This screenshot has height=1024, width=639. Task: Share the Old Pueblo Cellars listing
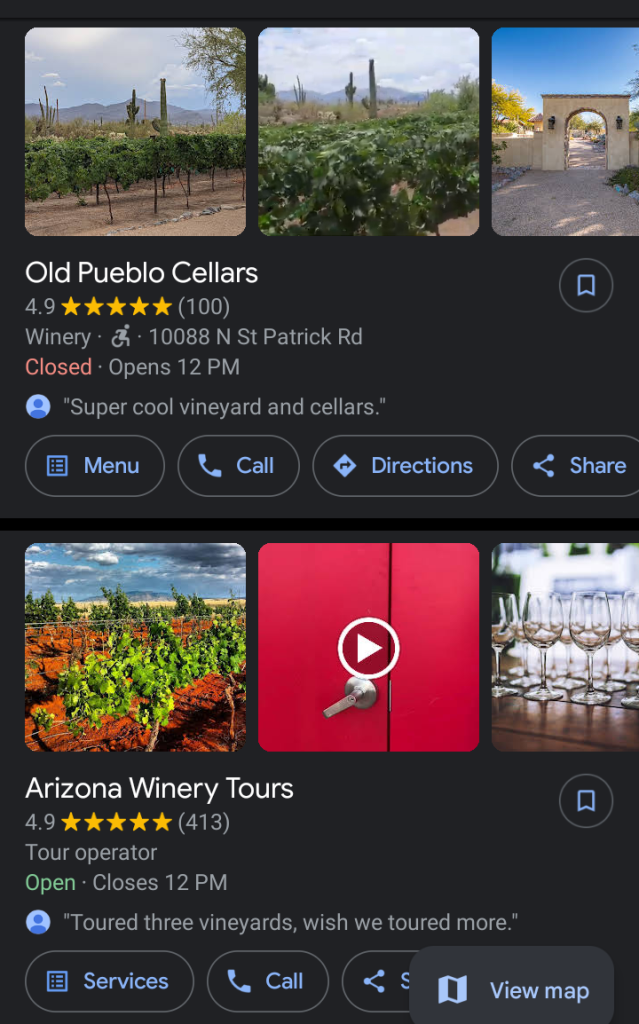tap(578, 466)
